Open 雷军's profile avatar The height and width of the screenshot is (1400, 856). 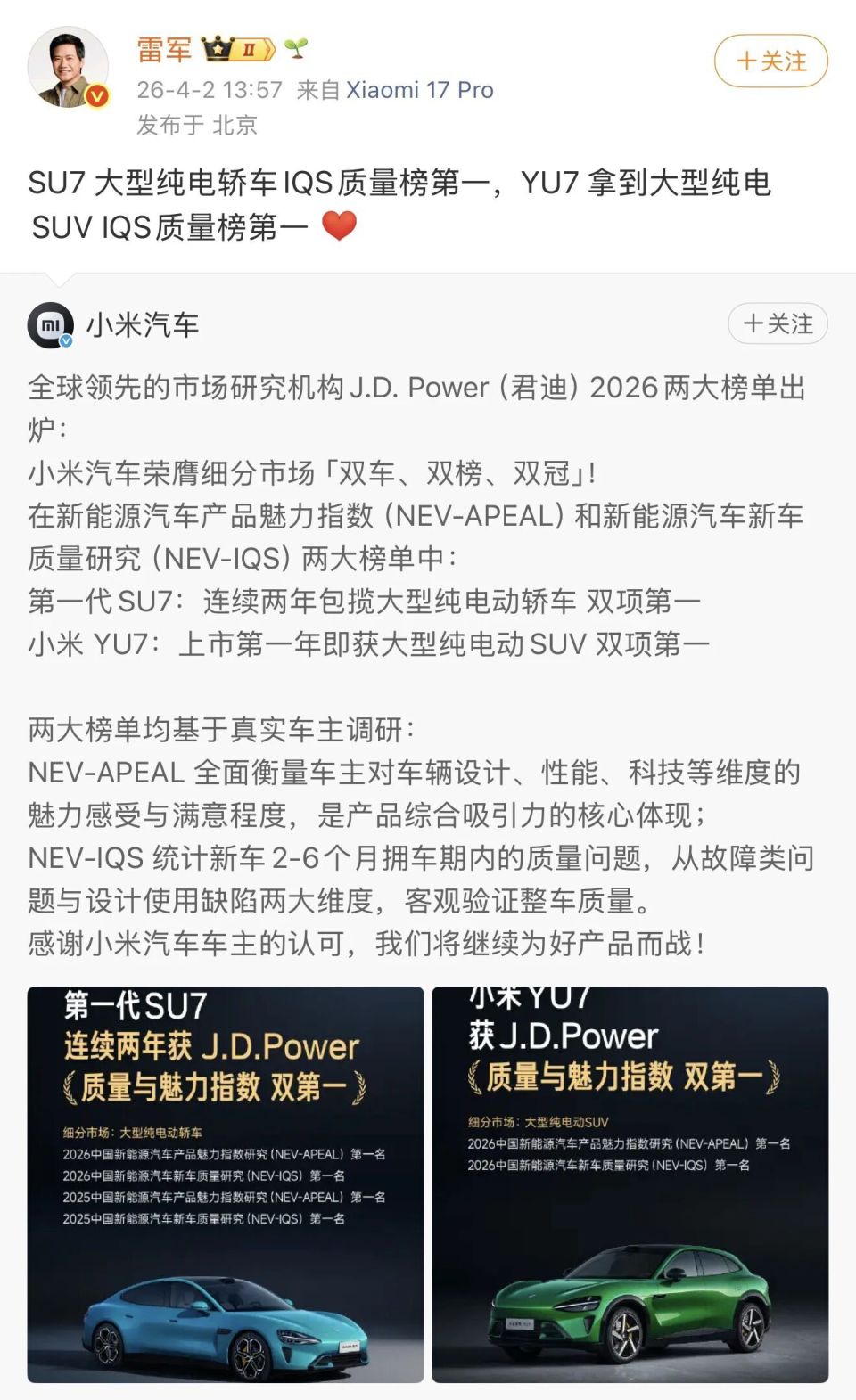pos(68,68)
